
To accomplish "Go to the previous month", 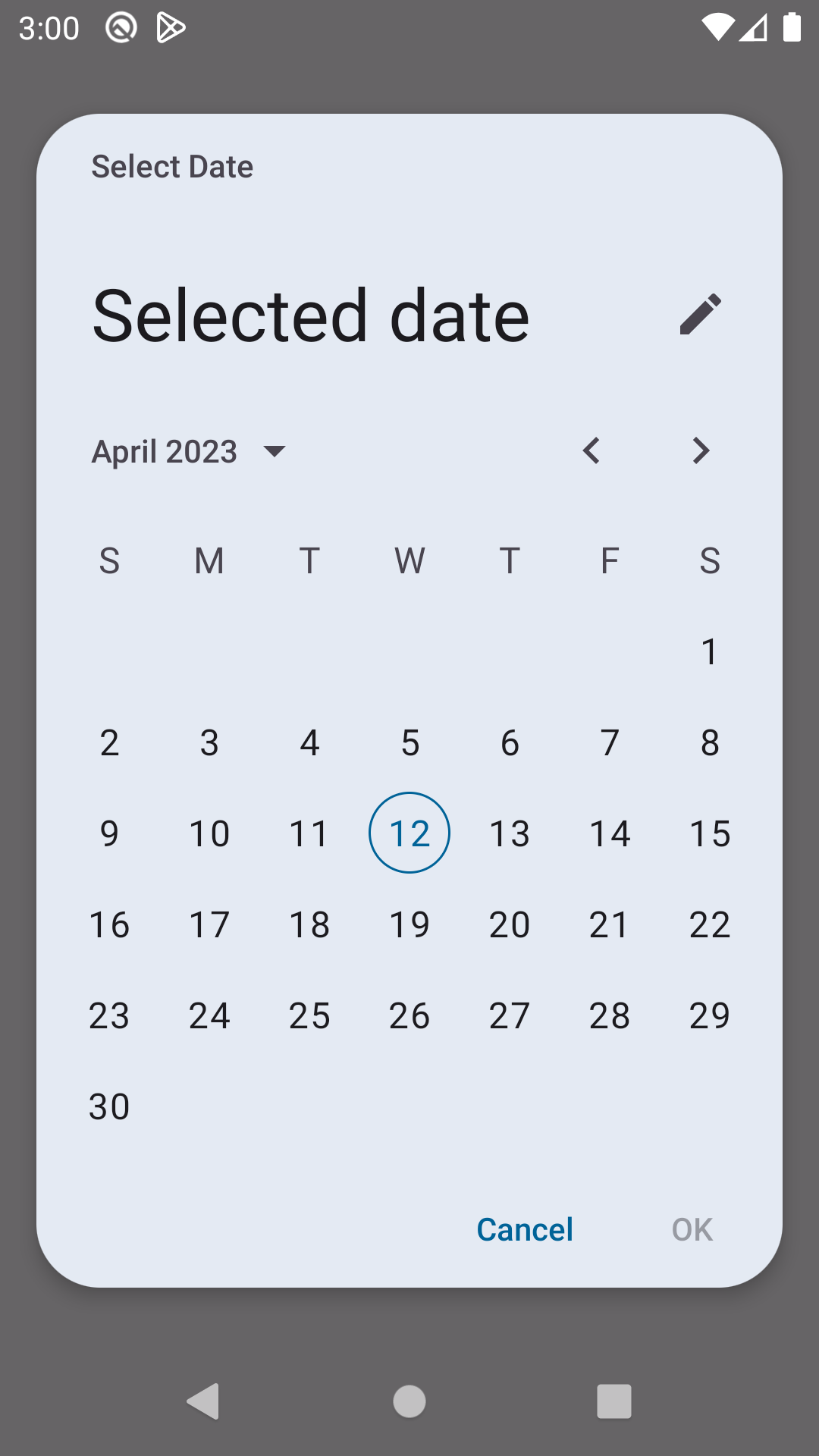I will click(591, 451).
